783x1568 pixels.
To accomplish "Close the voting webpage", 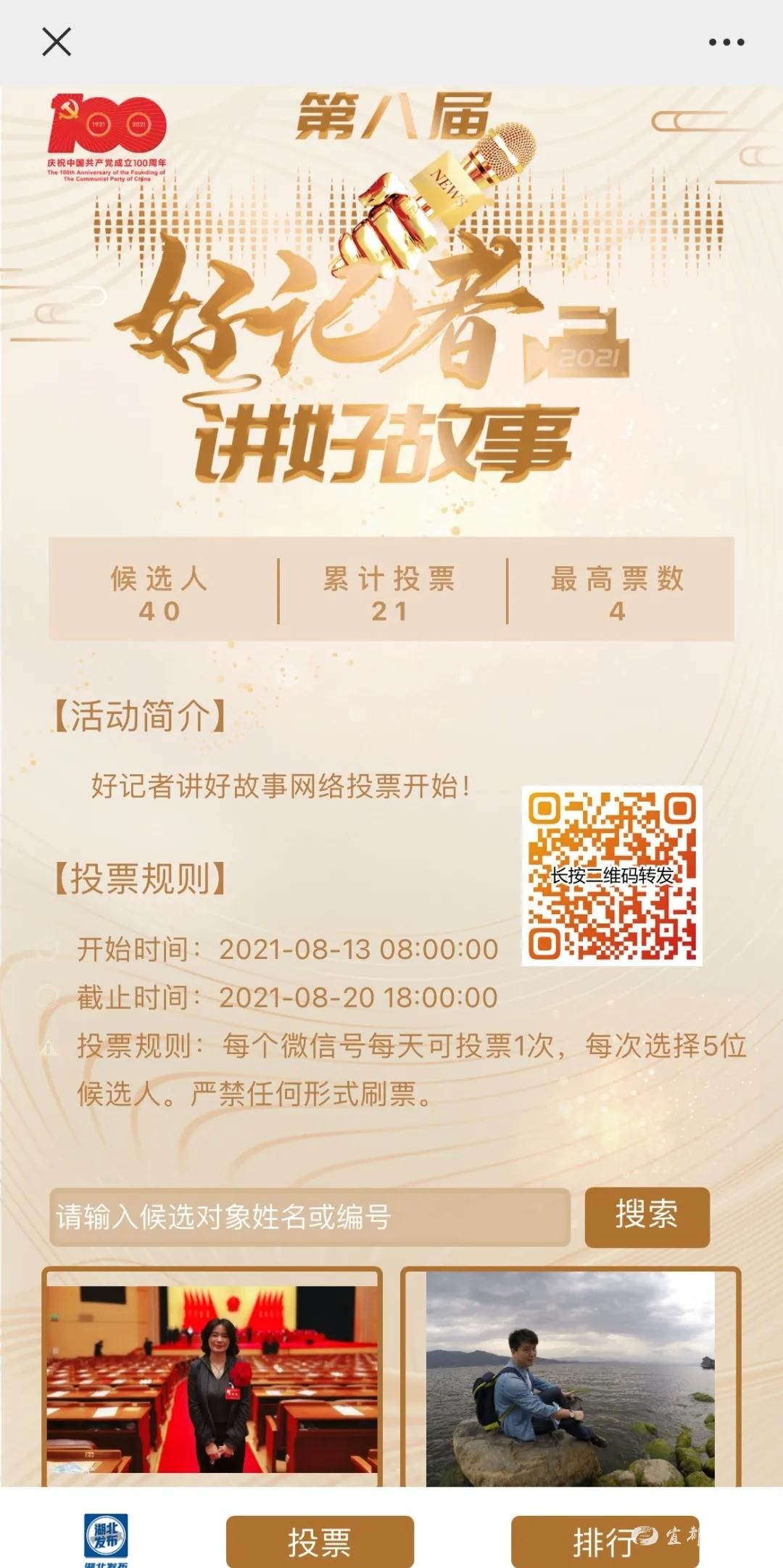I will tap(57, 42).
